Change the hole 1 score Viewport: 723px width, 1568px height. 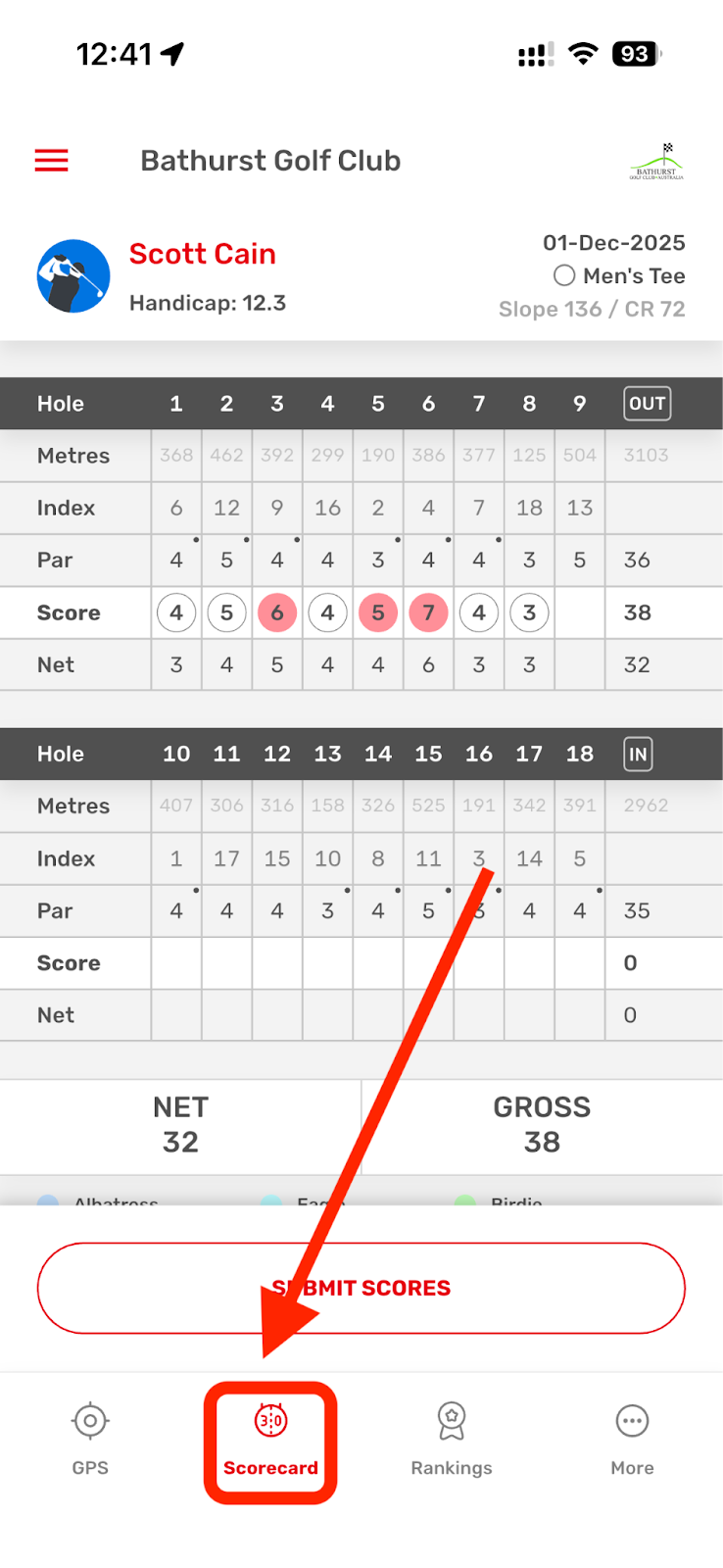[176, 613]
